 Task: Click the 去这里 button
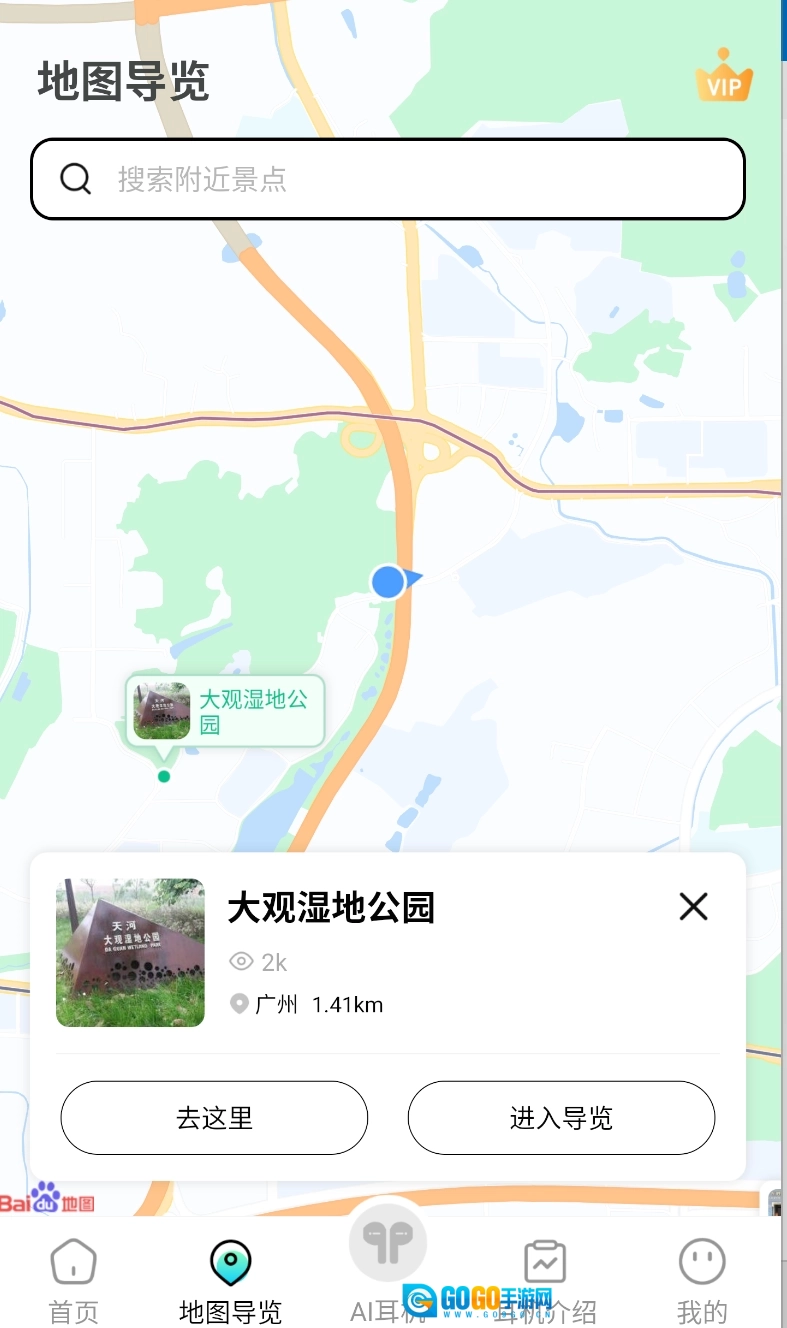pos(213,1118)
